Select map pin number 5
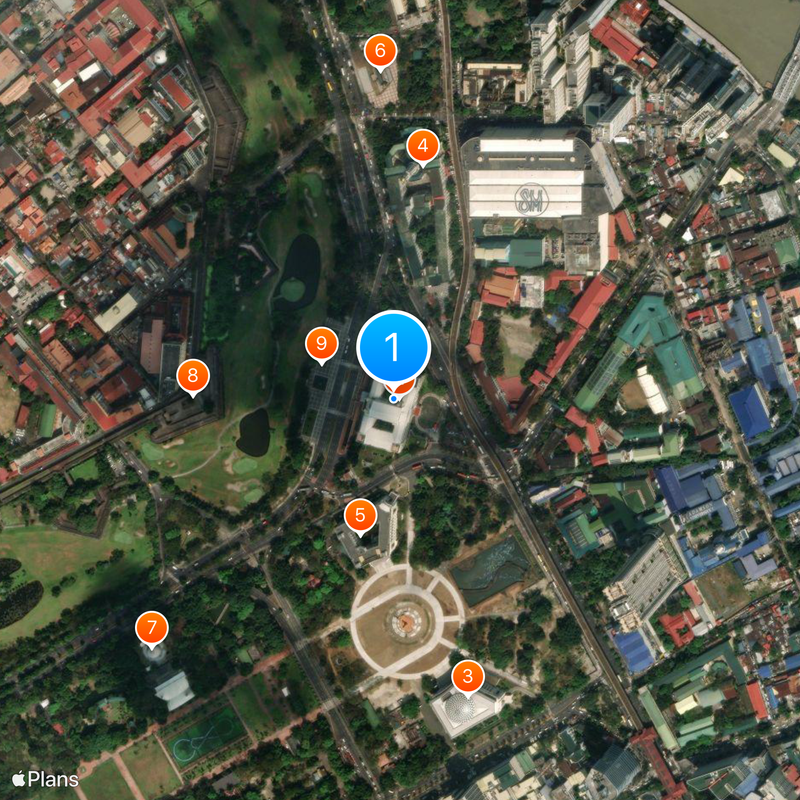Image resolution: width=800 pixels, height=800 pixels. pos(360,517)
